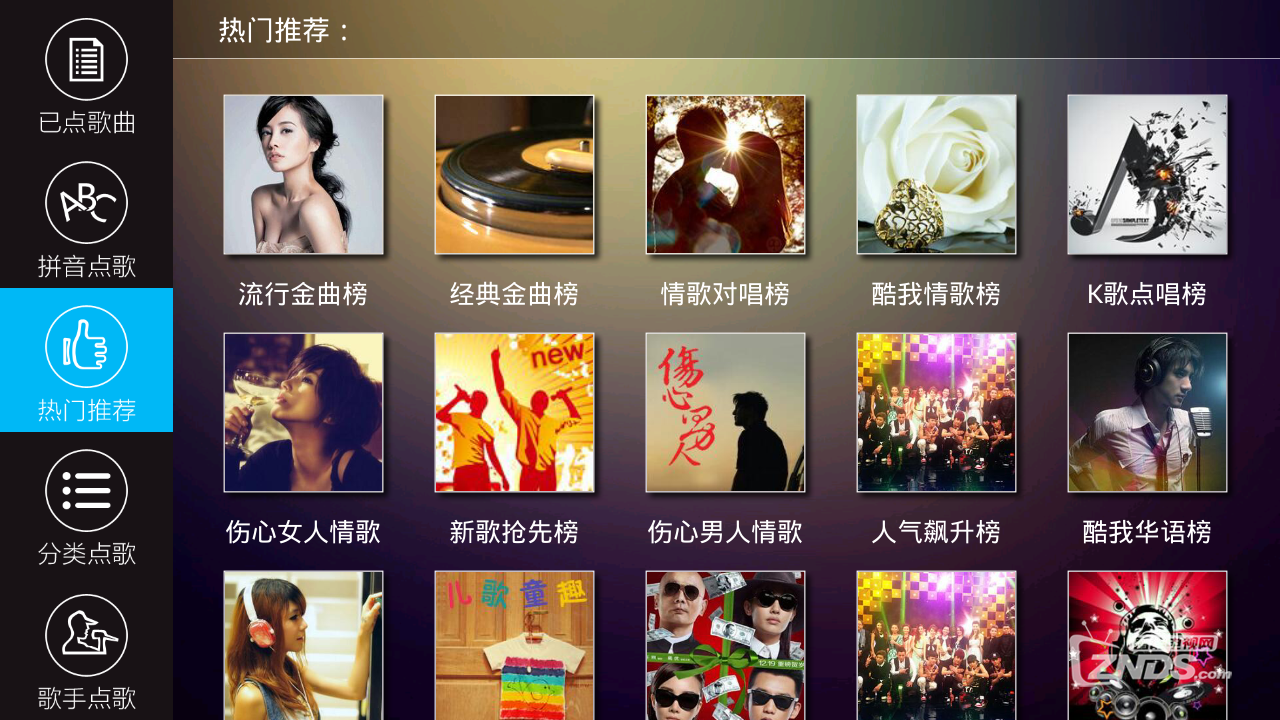This screenshot has width=1280, height=720.
Task: Open the tile with the headphone girl
Action: tap(303, 646)
